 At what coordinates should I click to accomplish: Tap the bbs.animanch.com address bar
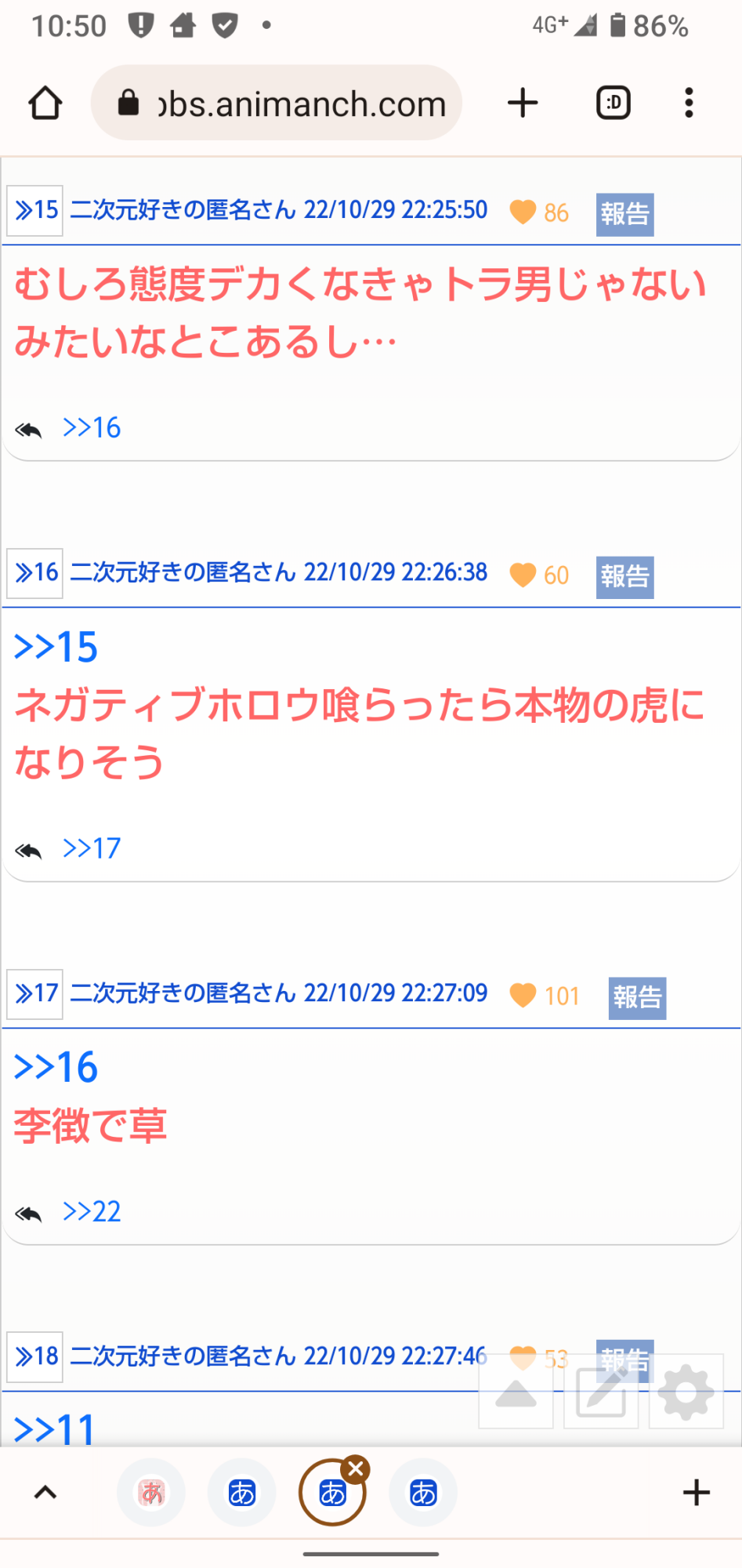point(277,103)
